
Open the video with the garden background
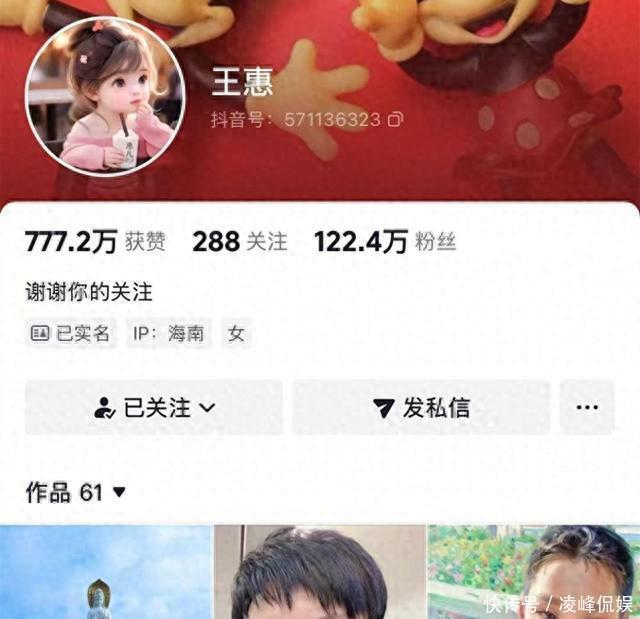[533, 570]
